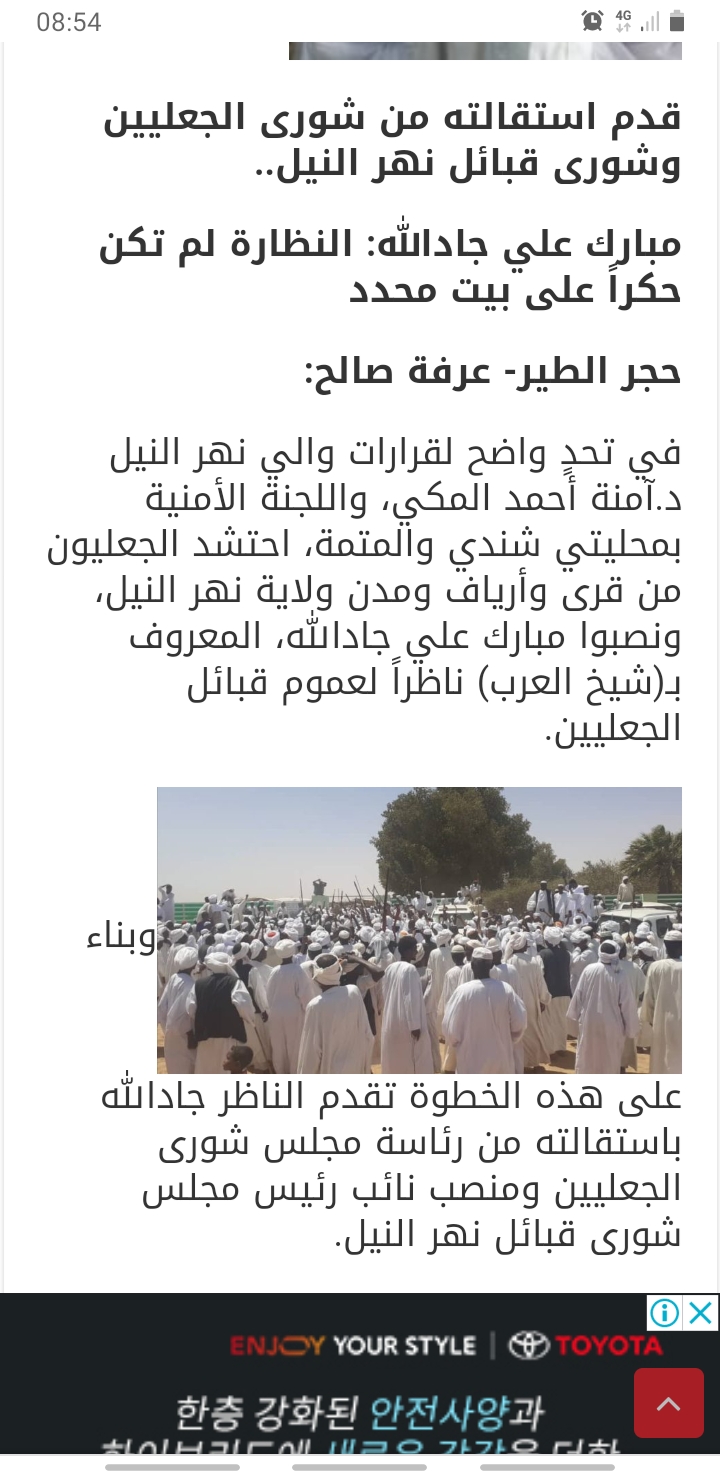Image resolution: width=720 pixels, height=1480 pixels.
Task: Close the Toyota ad banner
Action: pyautogui.click(x=703, y=1312)
